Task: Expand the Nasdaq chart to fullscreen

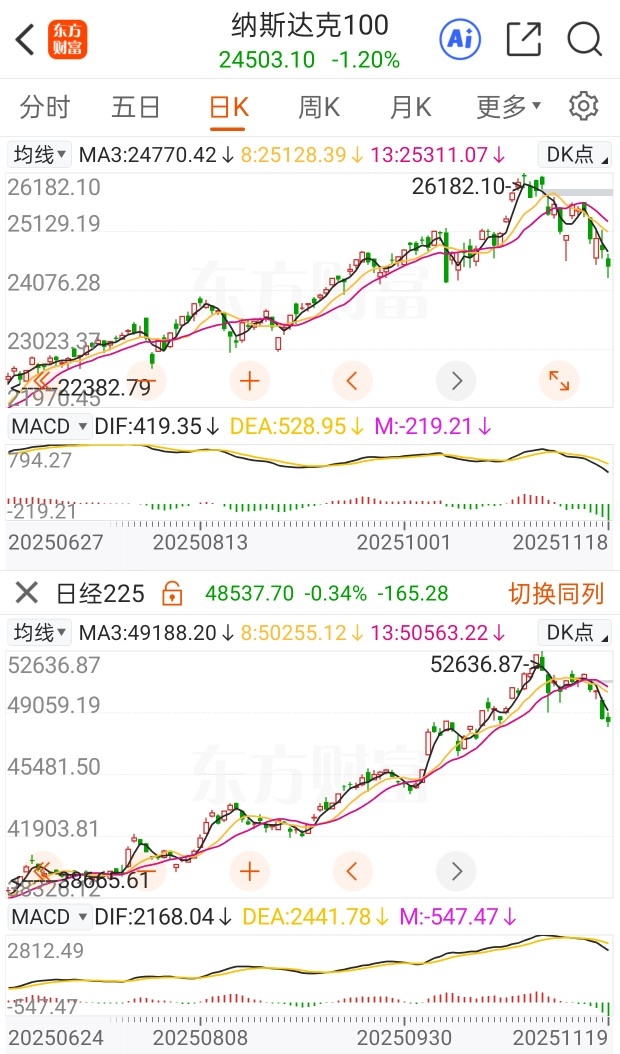Action: (559, 381)
